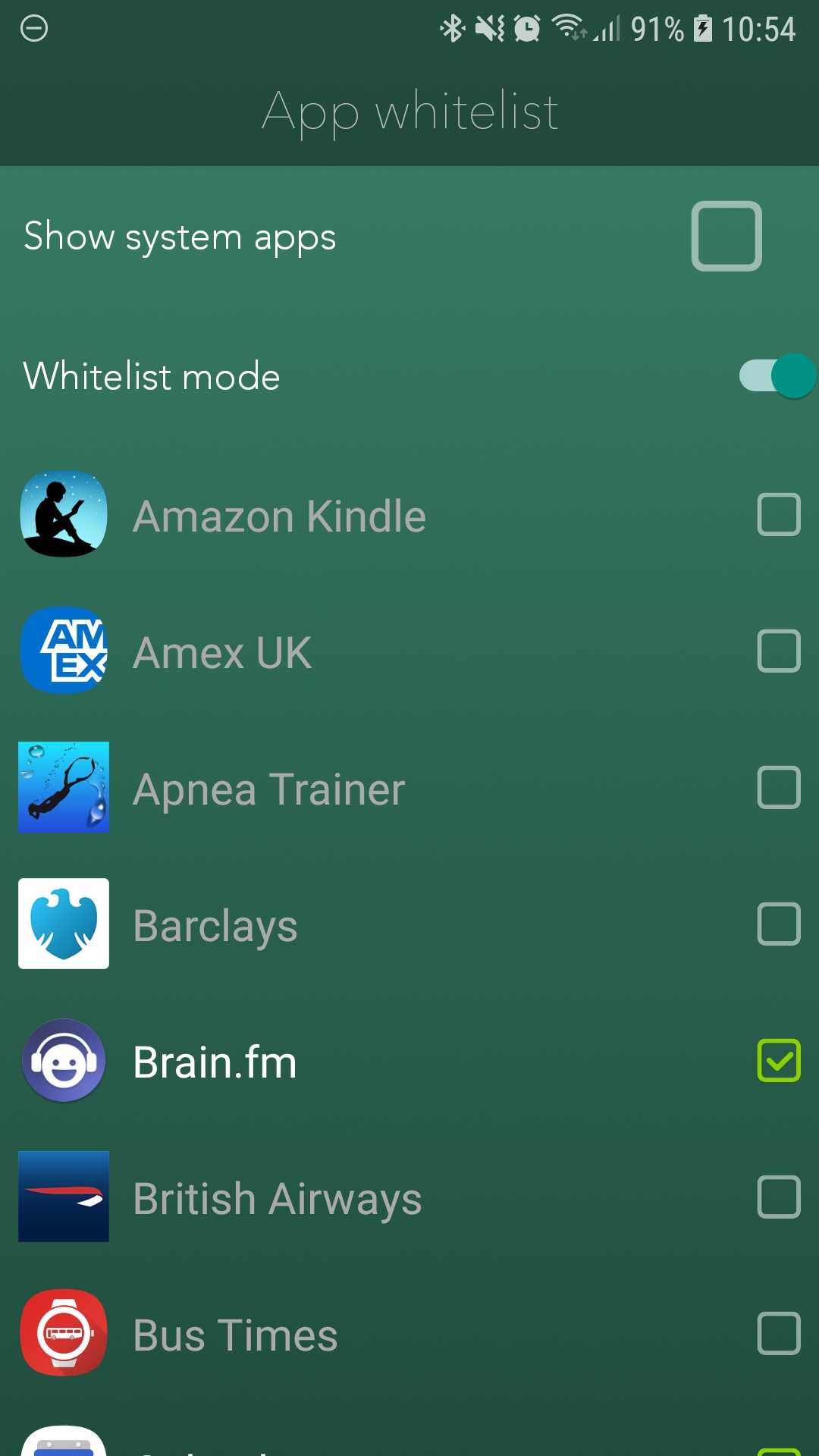Image resolution: width=819 pixels, height=1456 pixels.
Task: Tick the Amex UK checkbox
Action: click(779, 651)
